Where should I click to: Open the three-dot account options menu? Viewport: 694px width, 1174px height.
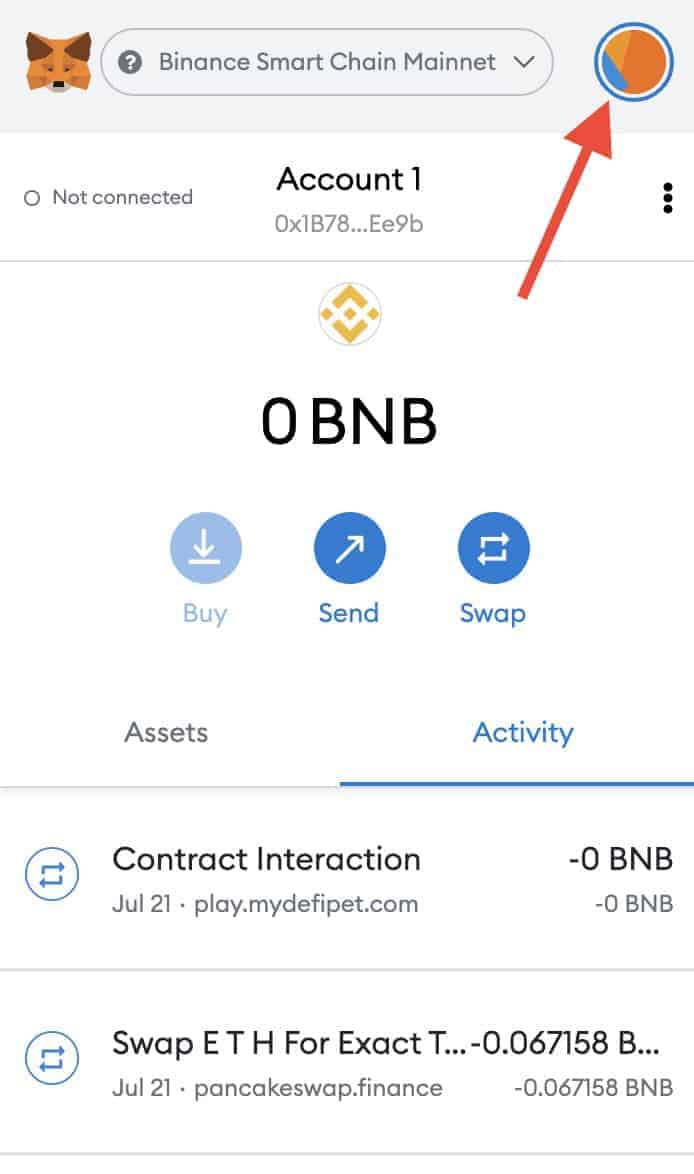(x=668, y=198)
